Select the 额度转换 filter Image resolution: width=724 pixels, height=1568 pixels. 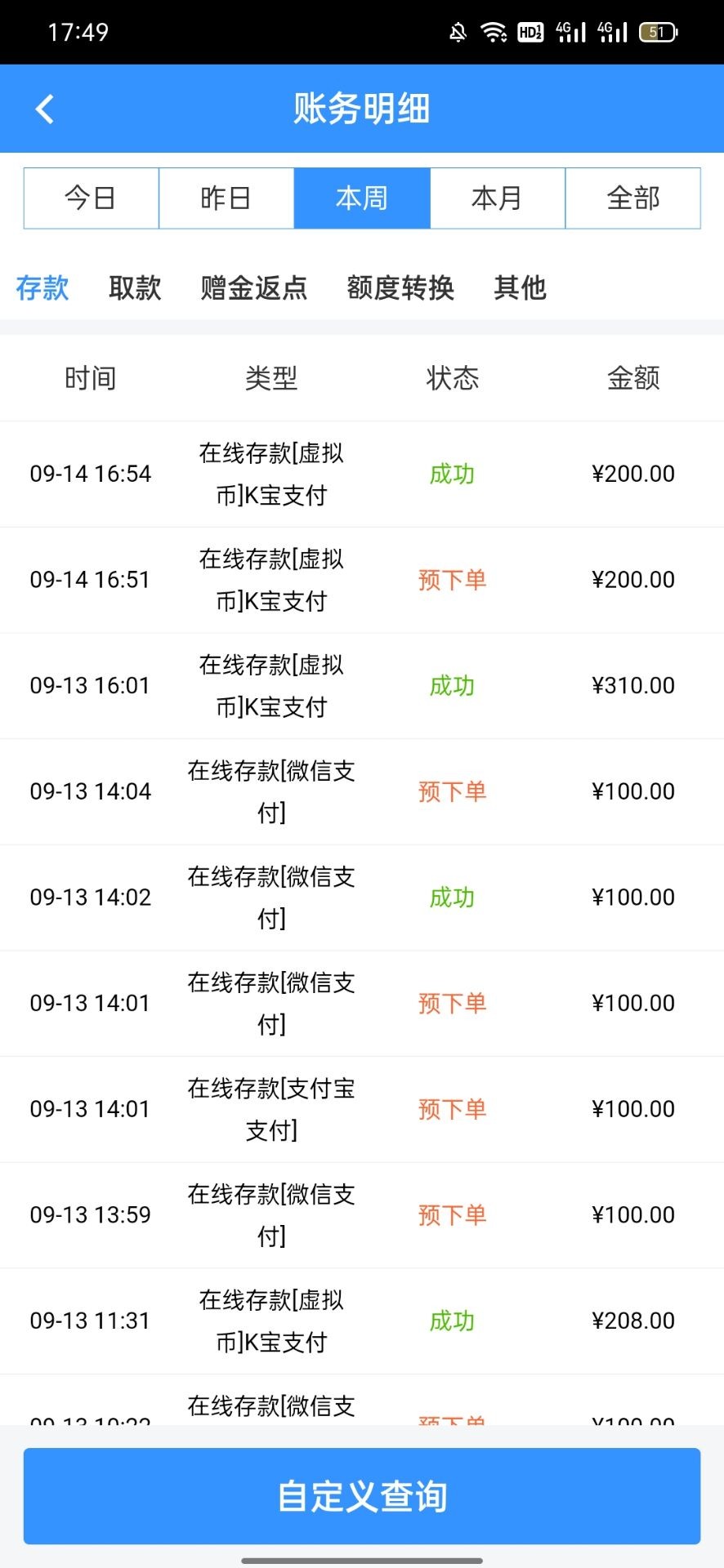400,287
